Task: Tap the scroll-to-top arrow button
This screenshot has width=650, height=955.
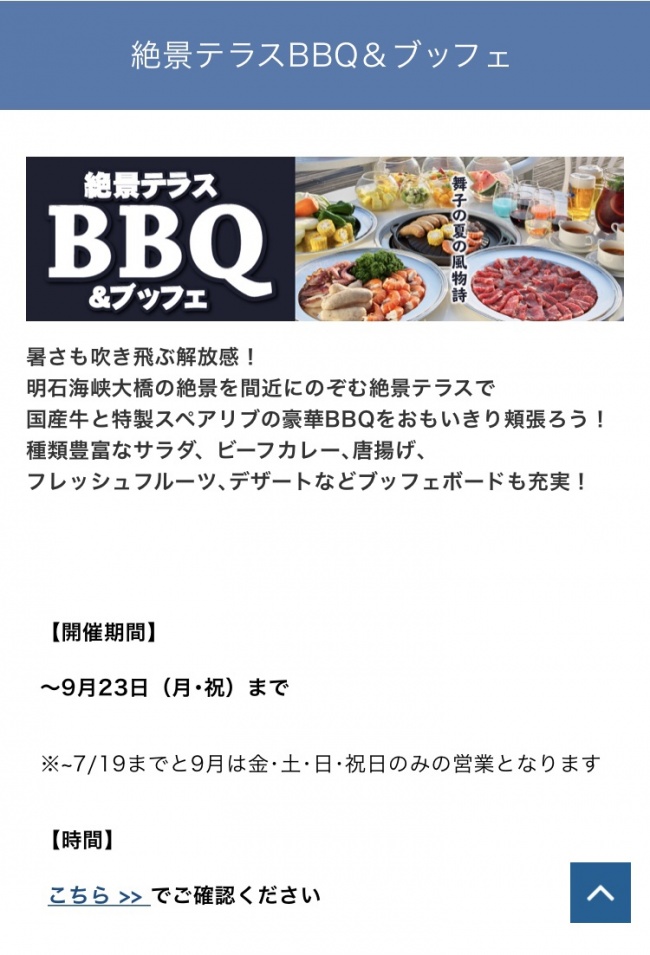Action: point(600,892)
